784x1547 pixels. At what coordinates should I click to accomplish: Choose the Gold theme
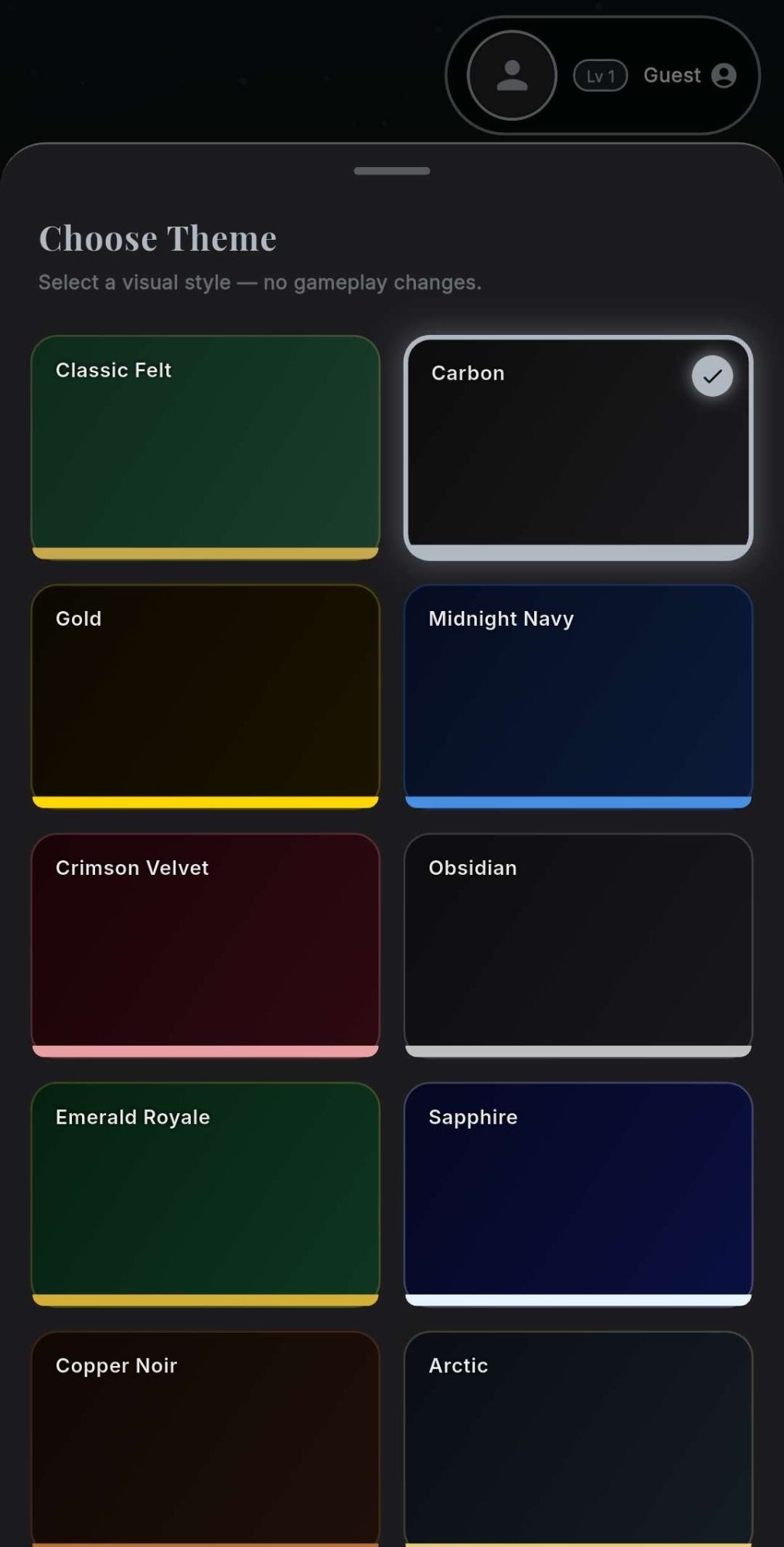coord(205,696)
